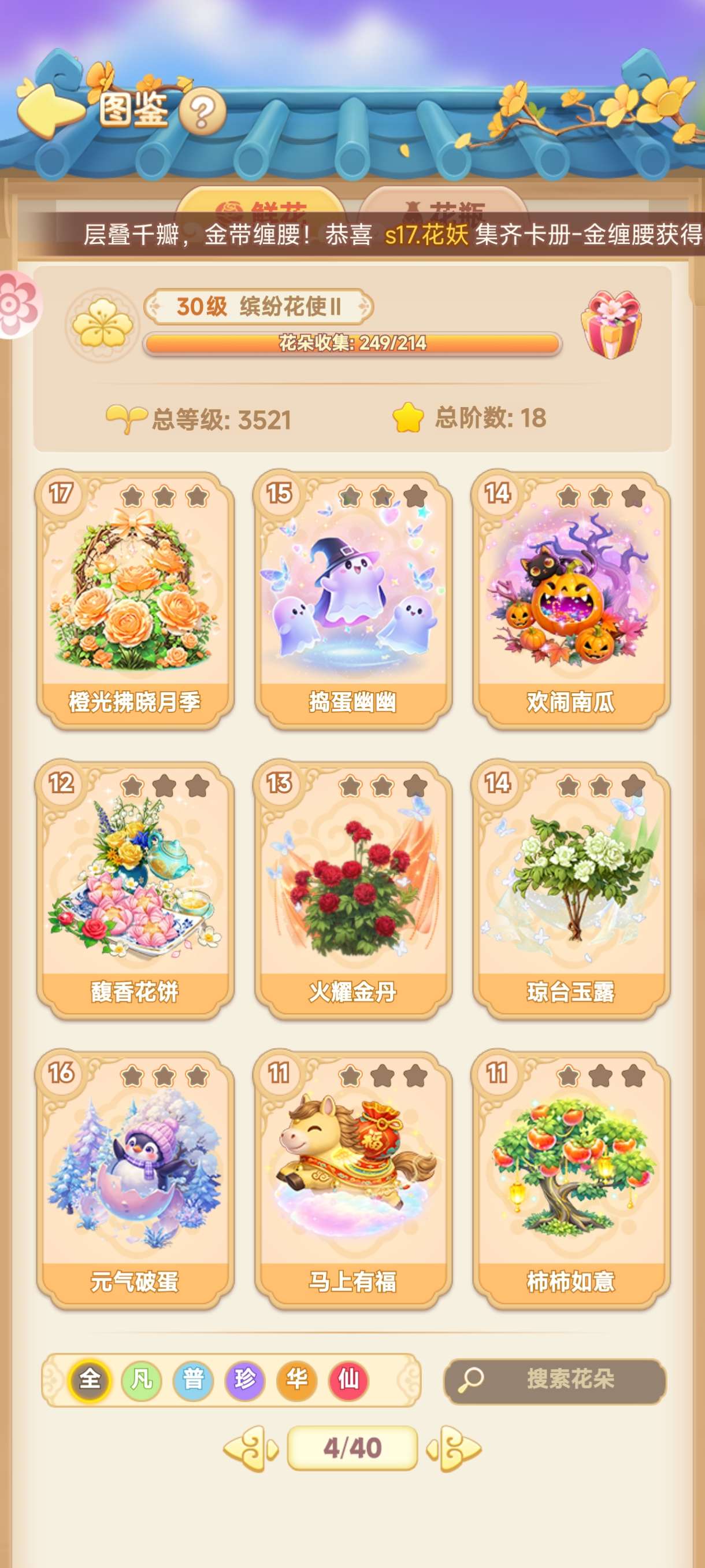Open the 橙光拂晓月季 flower card
705x1568 pixels.
[135, 600]
